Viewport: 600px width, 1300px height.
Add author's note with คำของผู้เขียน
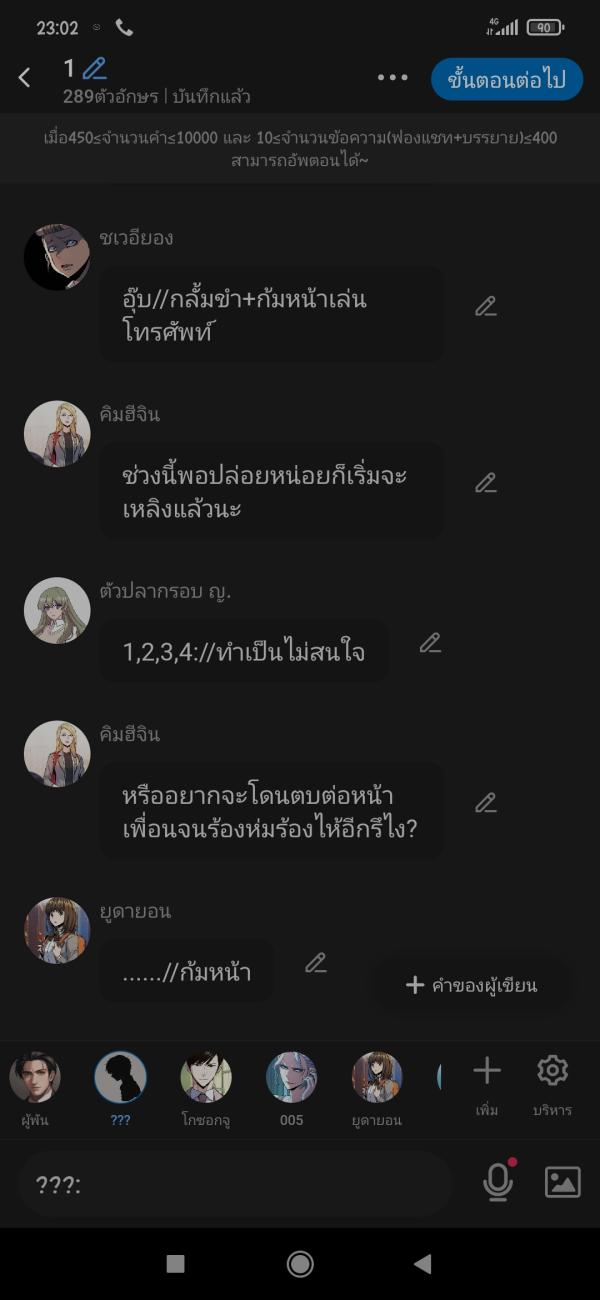coord(472,985)
